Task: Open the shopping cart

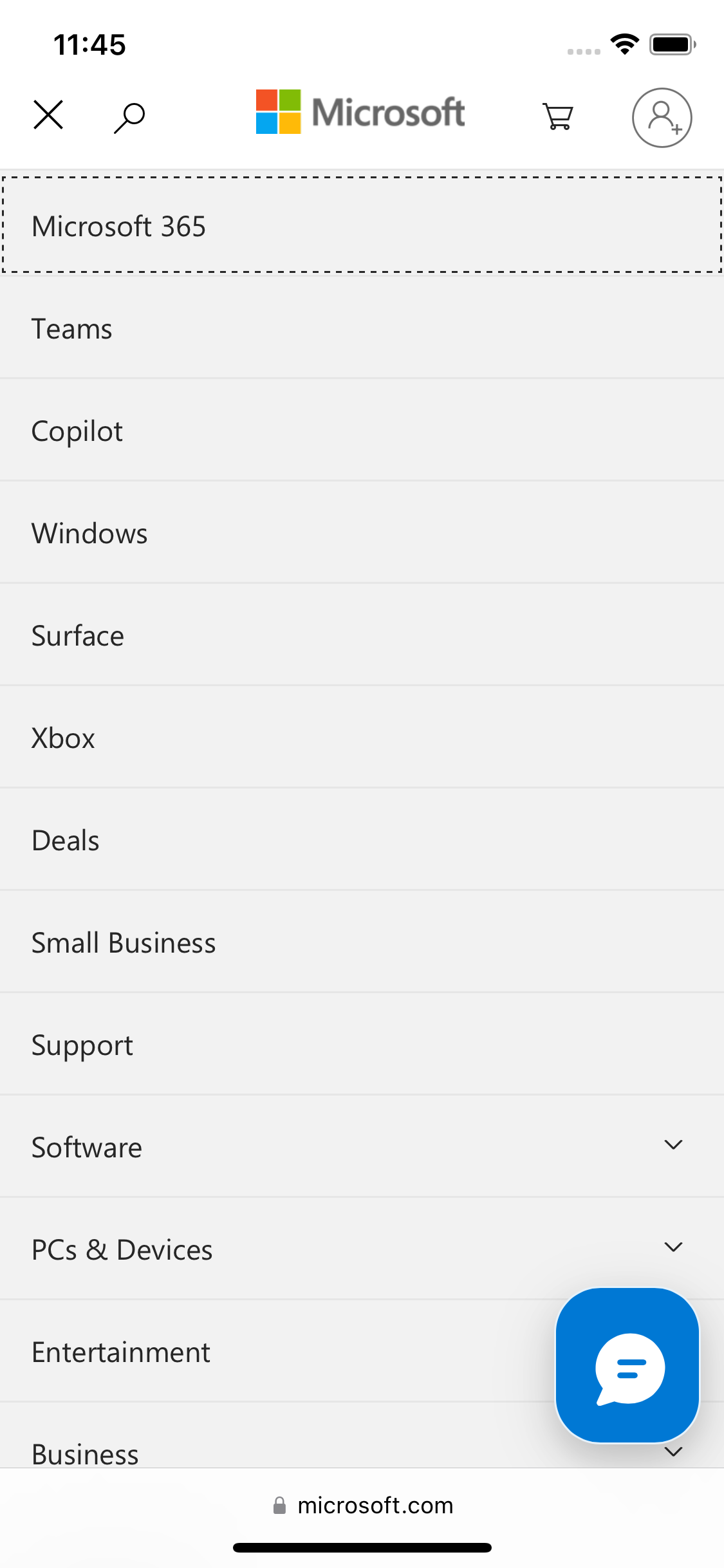Action: pos(556,116)
